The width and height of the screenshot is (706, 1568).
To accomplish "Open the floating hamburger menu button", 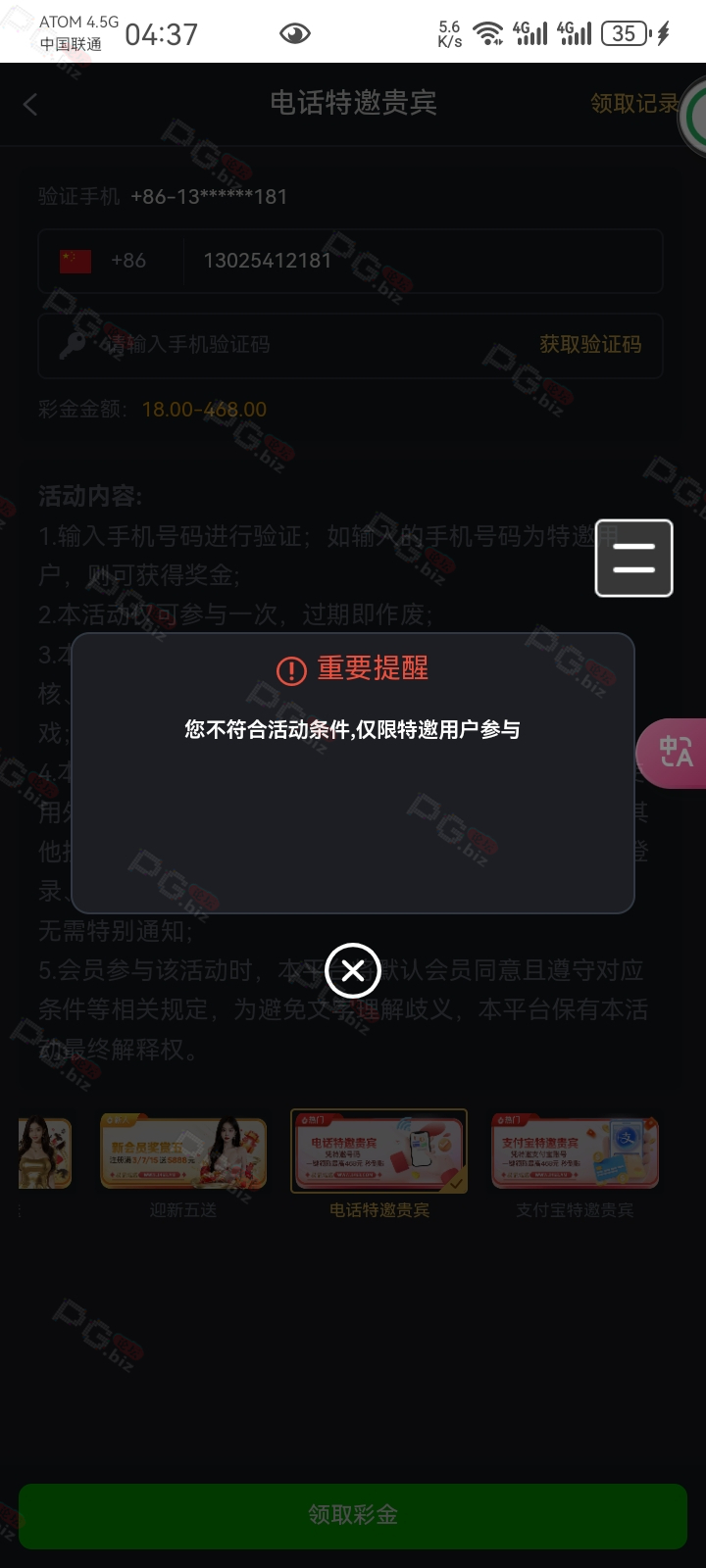I will (634, 558).
